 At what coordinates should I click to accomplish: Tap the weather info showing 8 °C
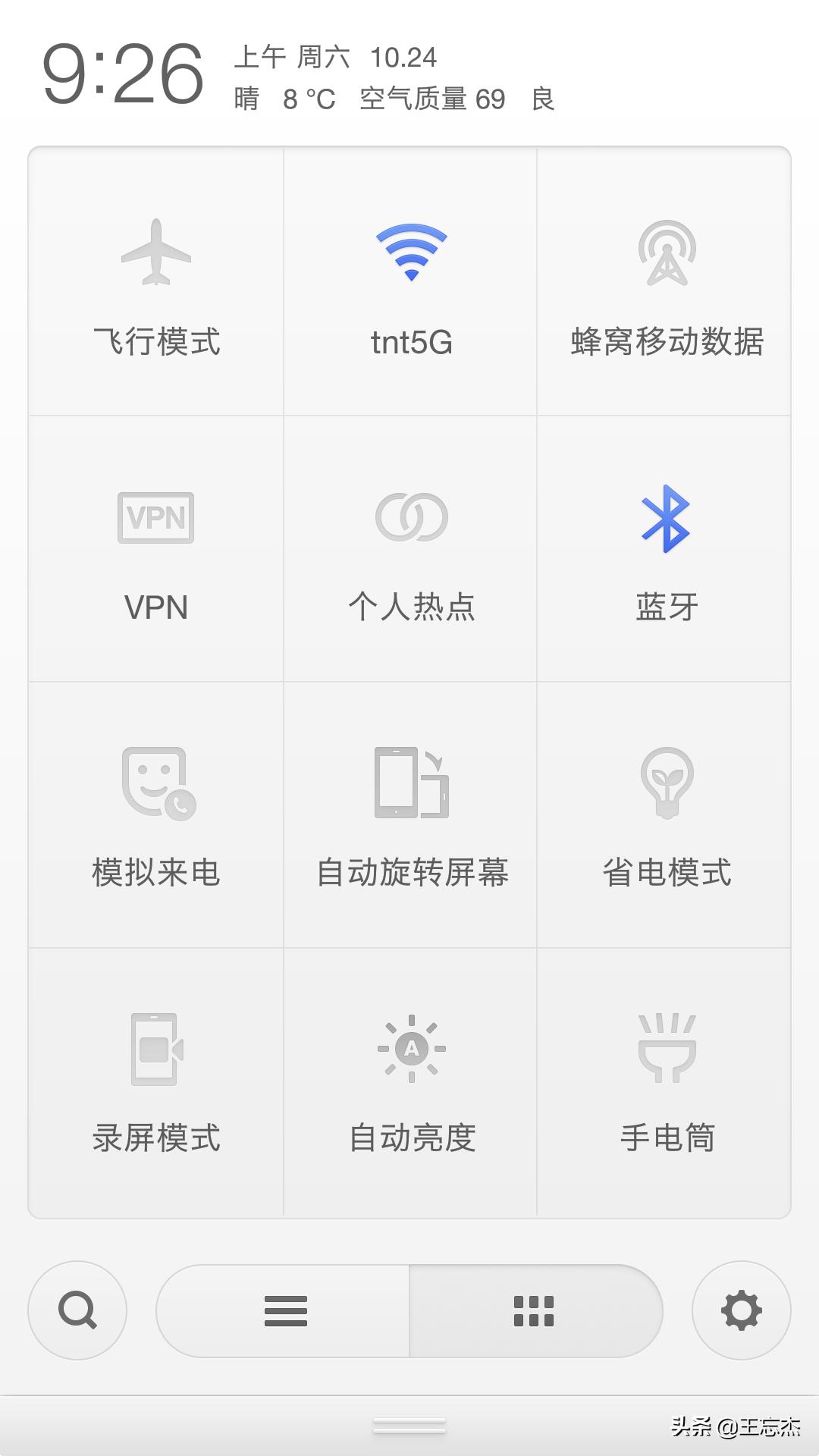click(309, 99)
